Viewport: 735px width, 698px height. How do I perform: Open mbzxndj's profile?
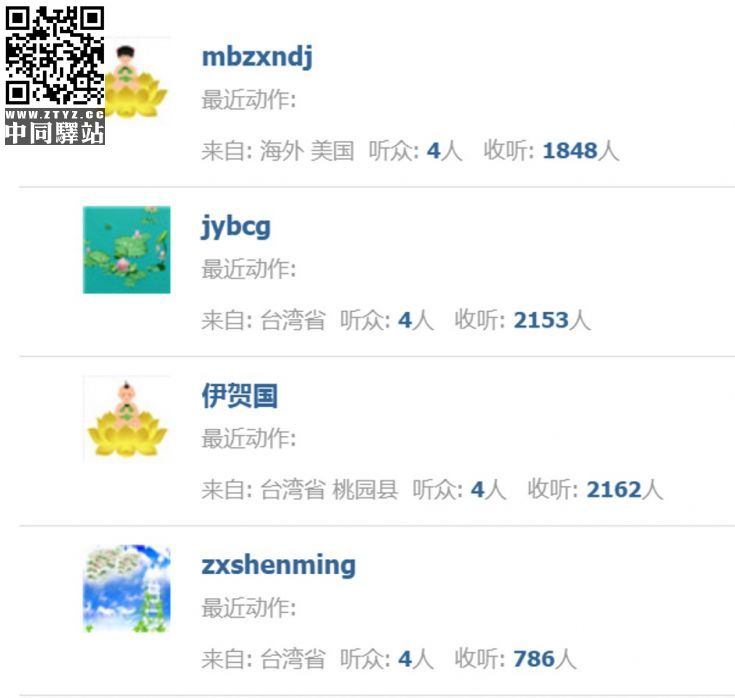pyautogui.click(x=257, y=57)
